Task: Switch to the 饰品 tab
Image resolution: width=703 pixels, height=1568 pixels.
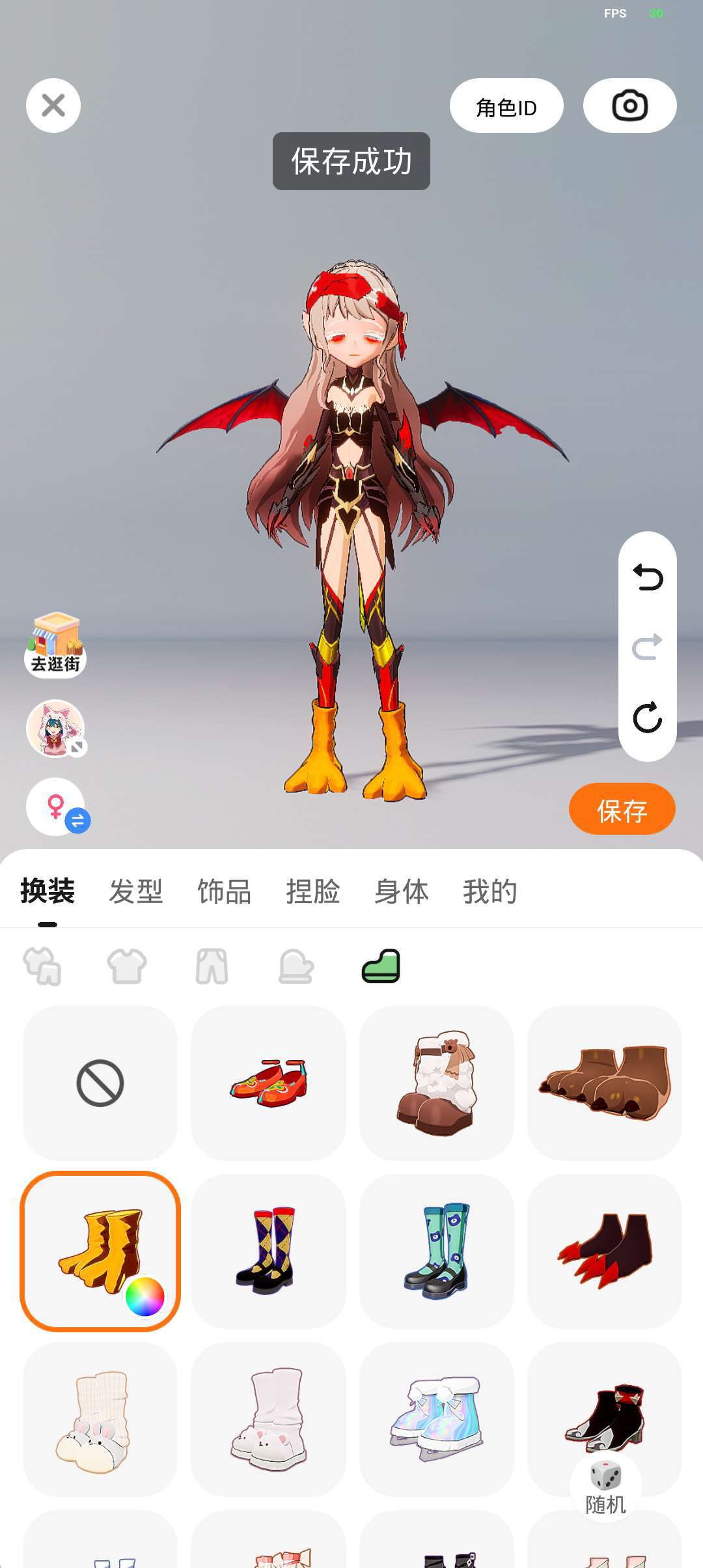Action: (x=224, y=891)
